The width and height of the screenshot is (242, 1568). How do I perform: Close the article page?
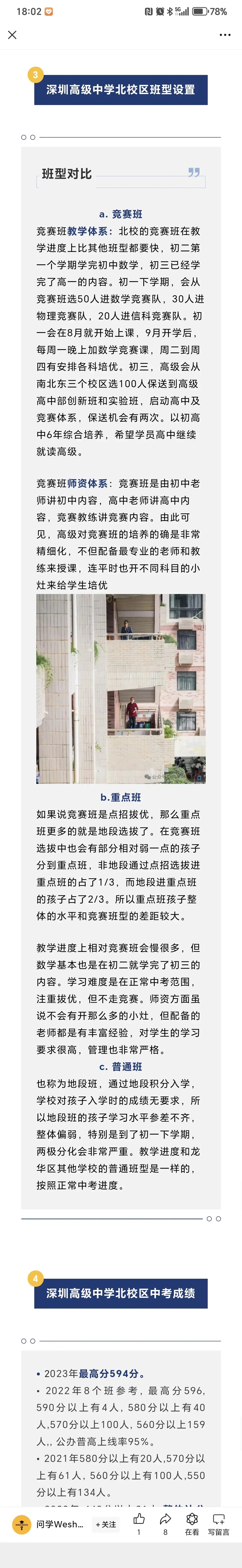tap(12, 35)
